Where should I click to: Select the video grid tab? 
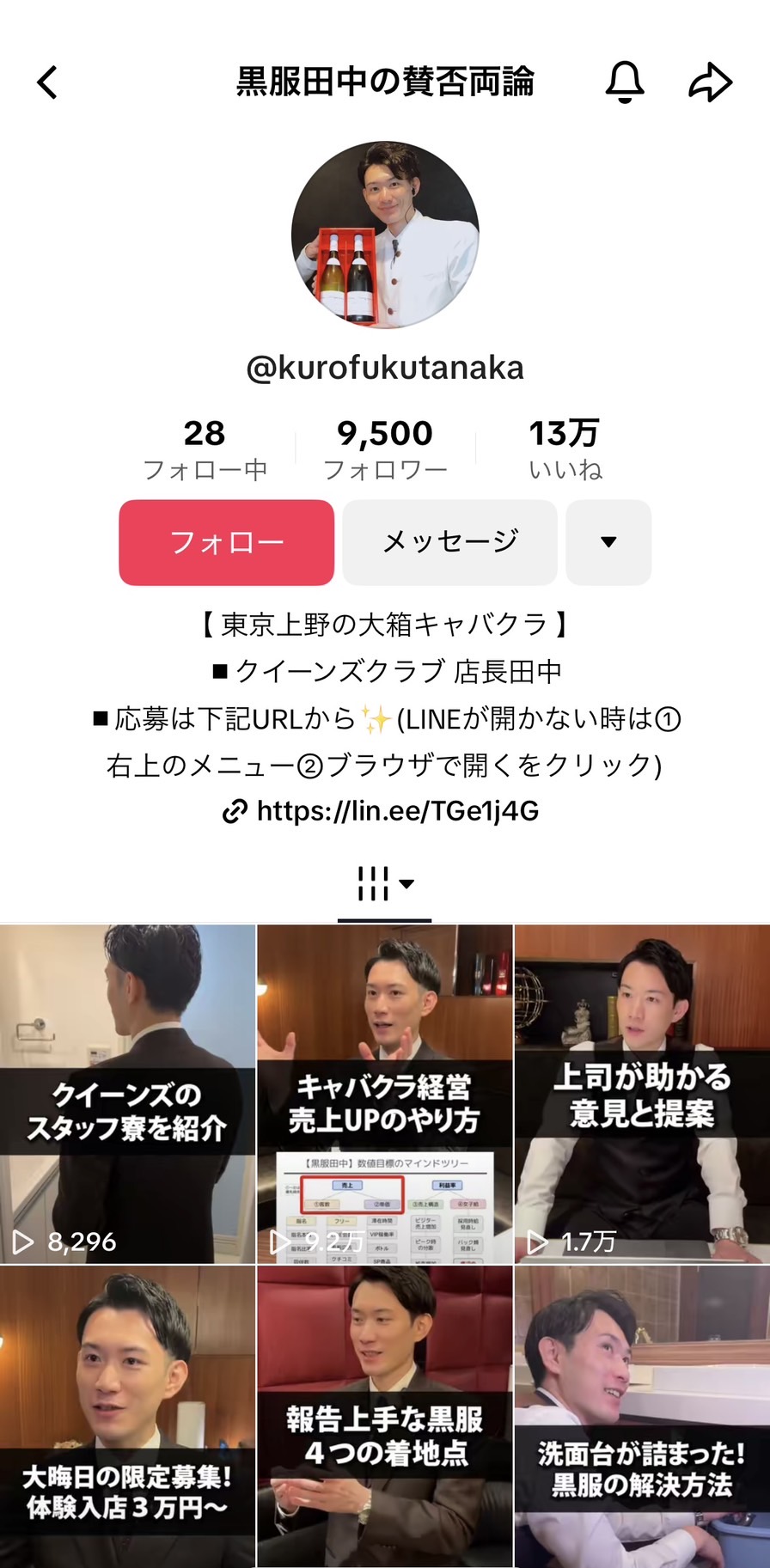click(384, 883)
